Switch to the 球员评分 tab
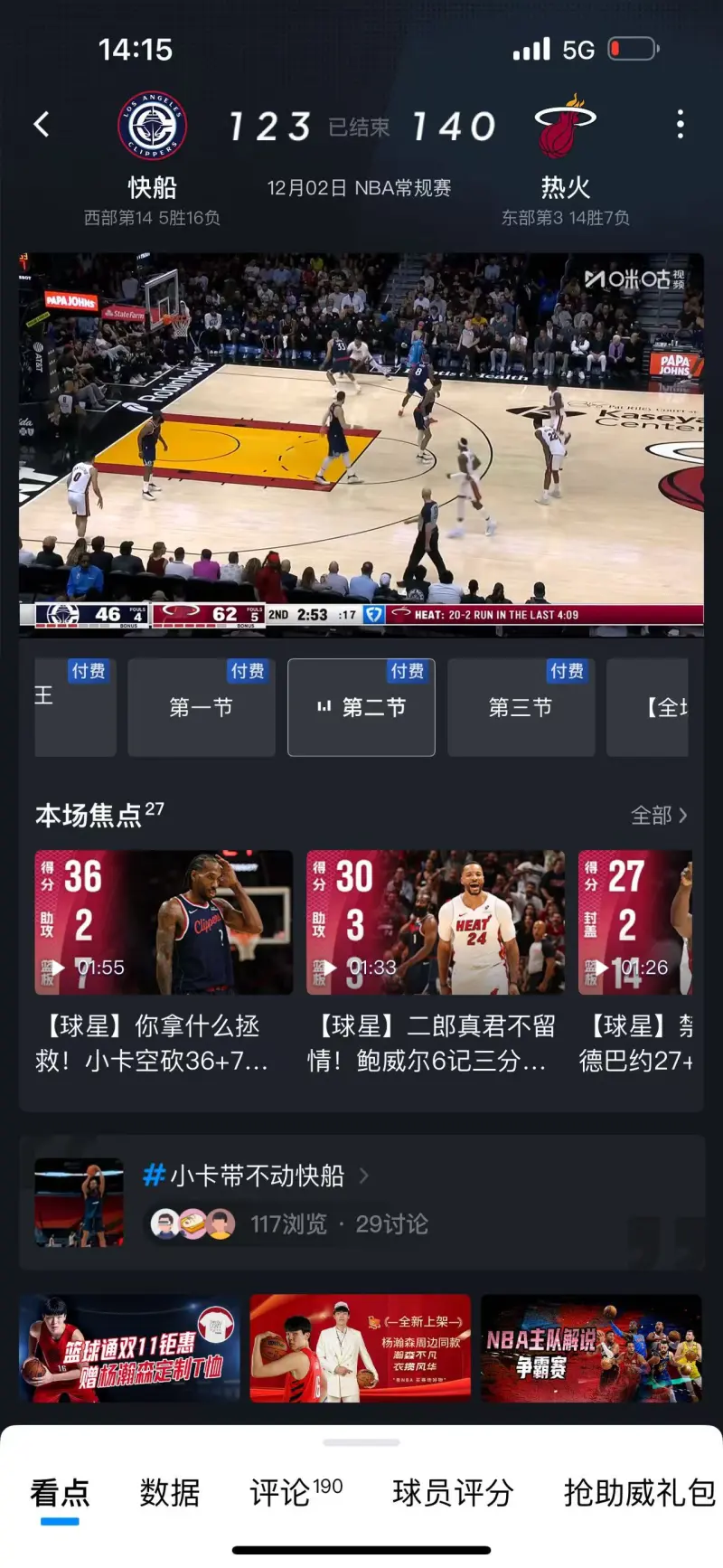 pos(453,1493)
